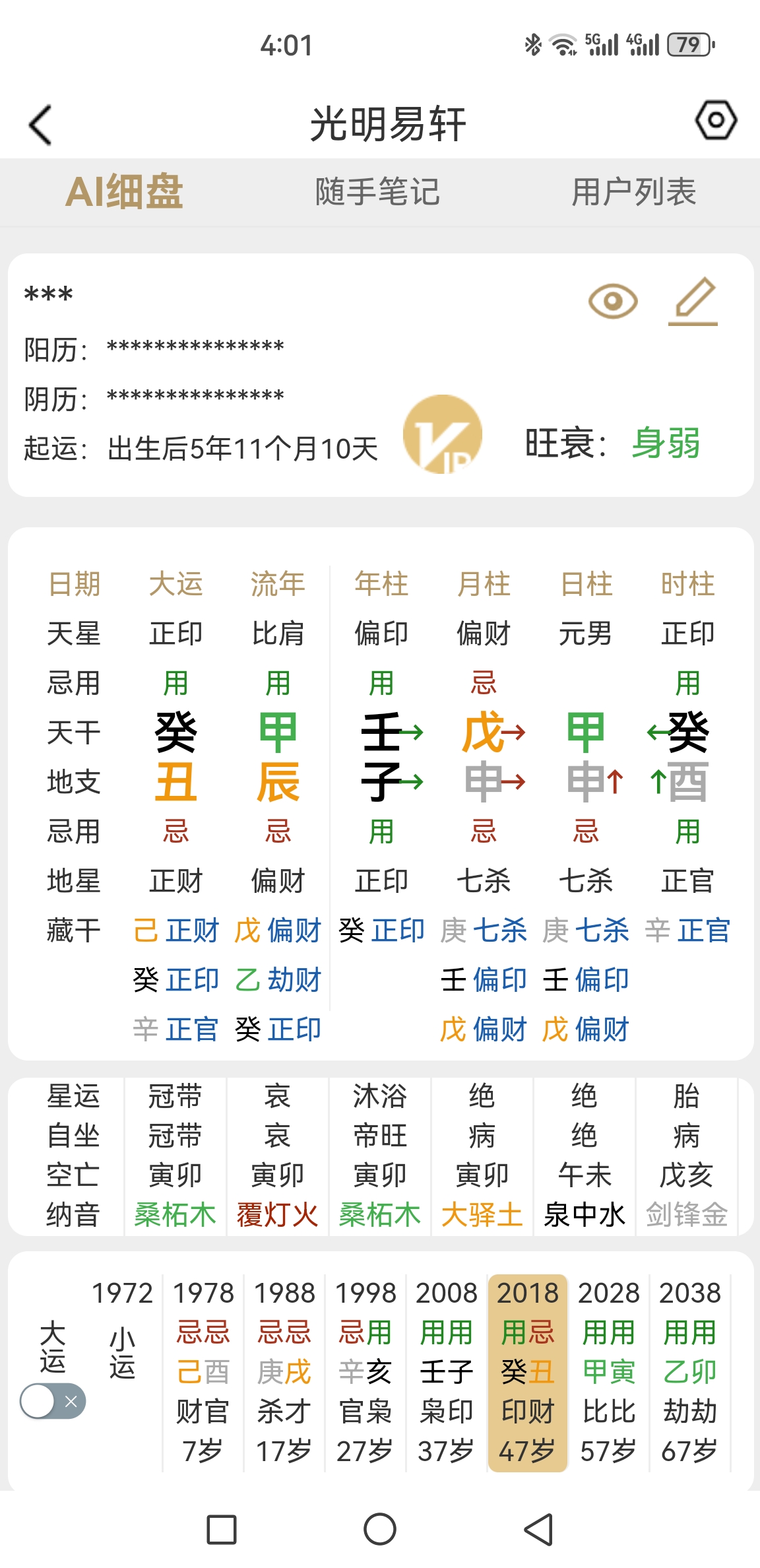760x1568 pixels.
Task: Select the 1978 己酉 luck period
Action: [x=203, y=1373]
